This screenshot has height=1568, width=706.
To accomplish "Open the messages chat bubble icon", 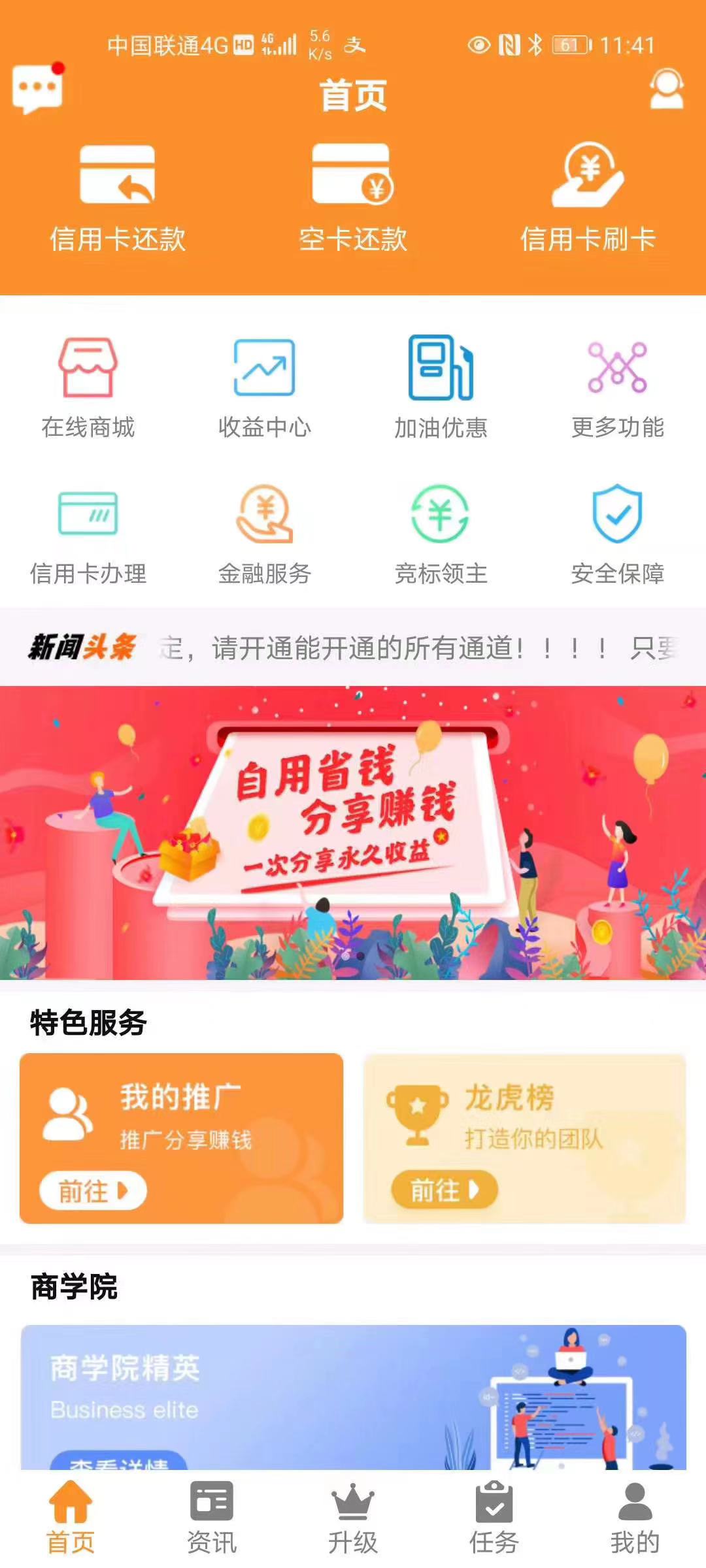I will click(x=38, y=88).
